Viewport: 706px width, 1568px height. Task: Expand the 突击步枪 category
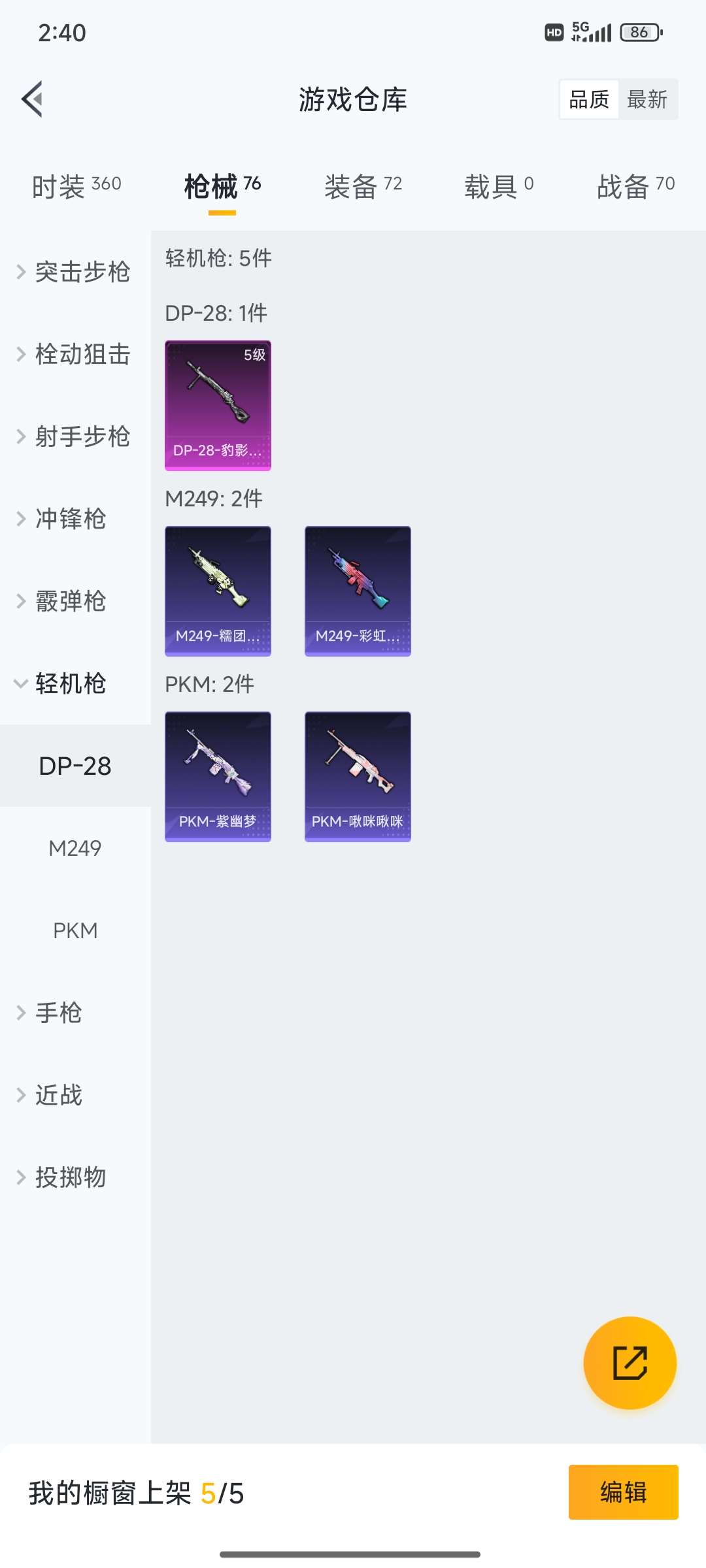pos(75,272)
